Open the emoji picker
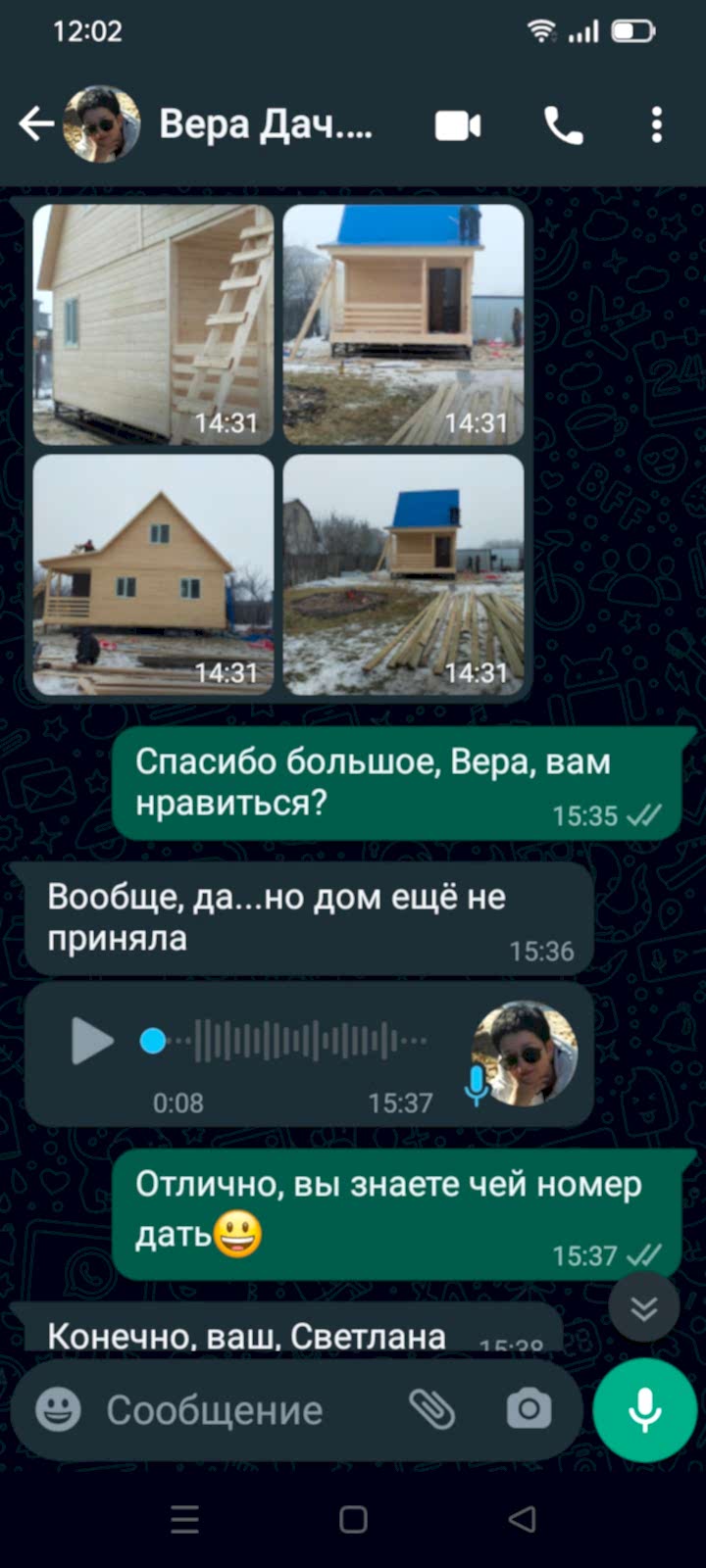706x1568 pixels. 58,1410
